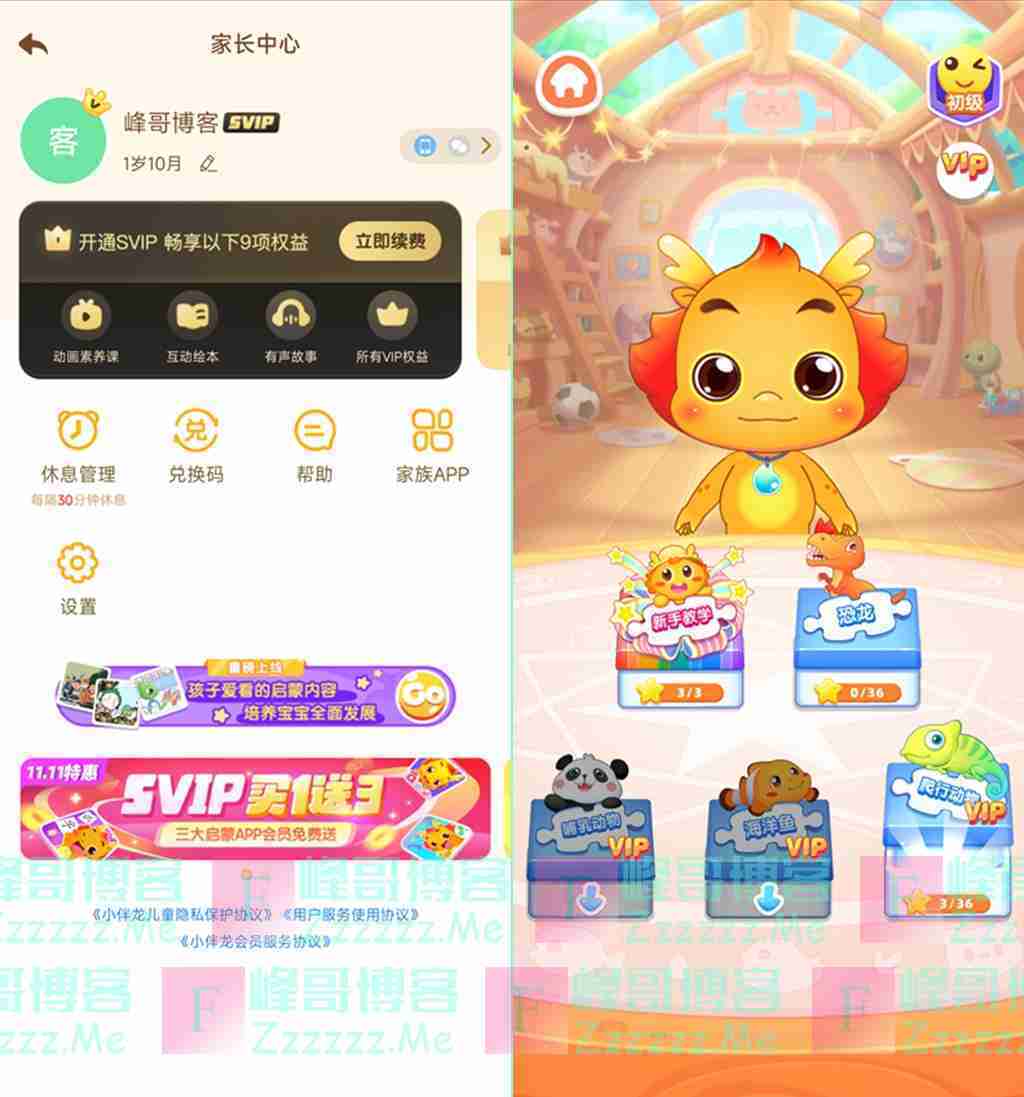This screenshot has height=1097, width=1024.
Task: Edit the child's age with pencil icon
Action: pyautogui.click(x=208, y=163)
